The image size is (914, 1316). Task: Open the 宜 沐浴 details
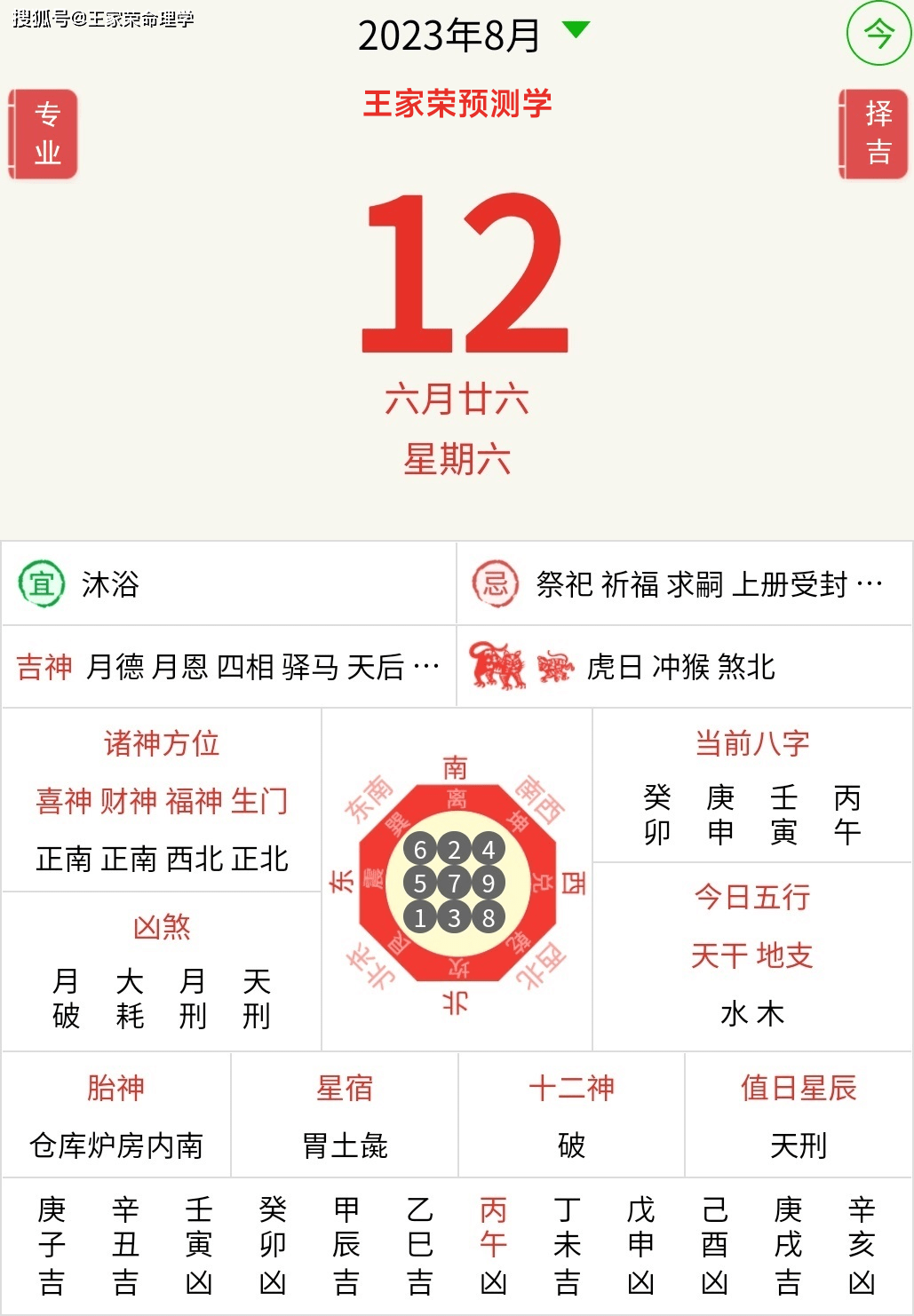[228, 584]
